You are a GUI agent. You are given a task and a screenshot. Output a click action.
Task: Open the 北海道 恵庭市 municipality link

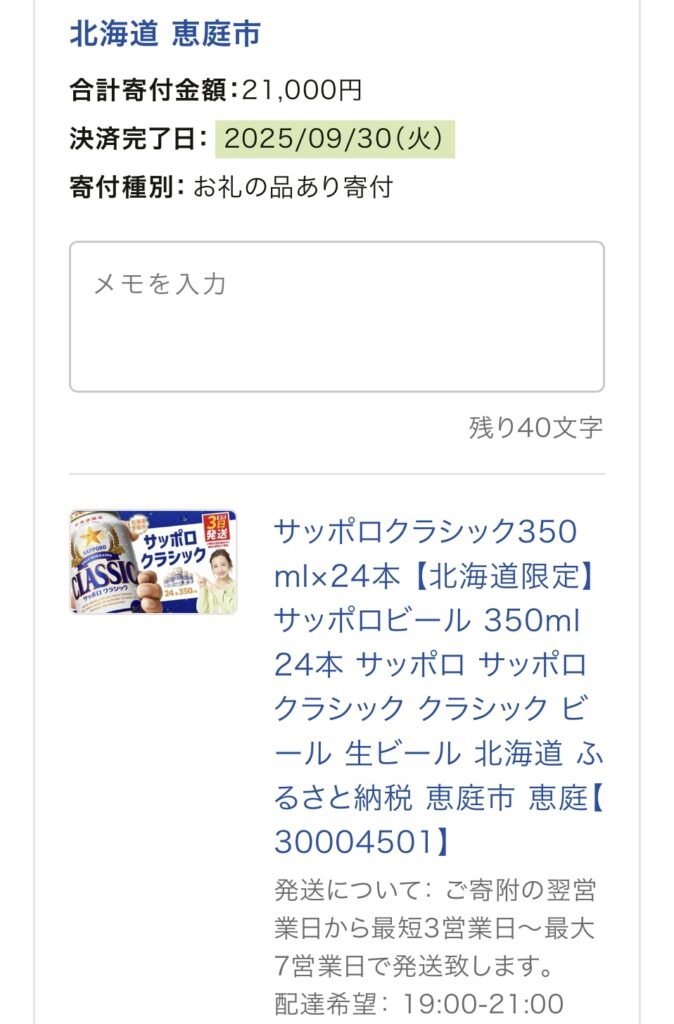tap(165, 34)
